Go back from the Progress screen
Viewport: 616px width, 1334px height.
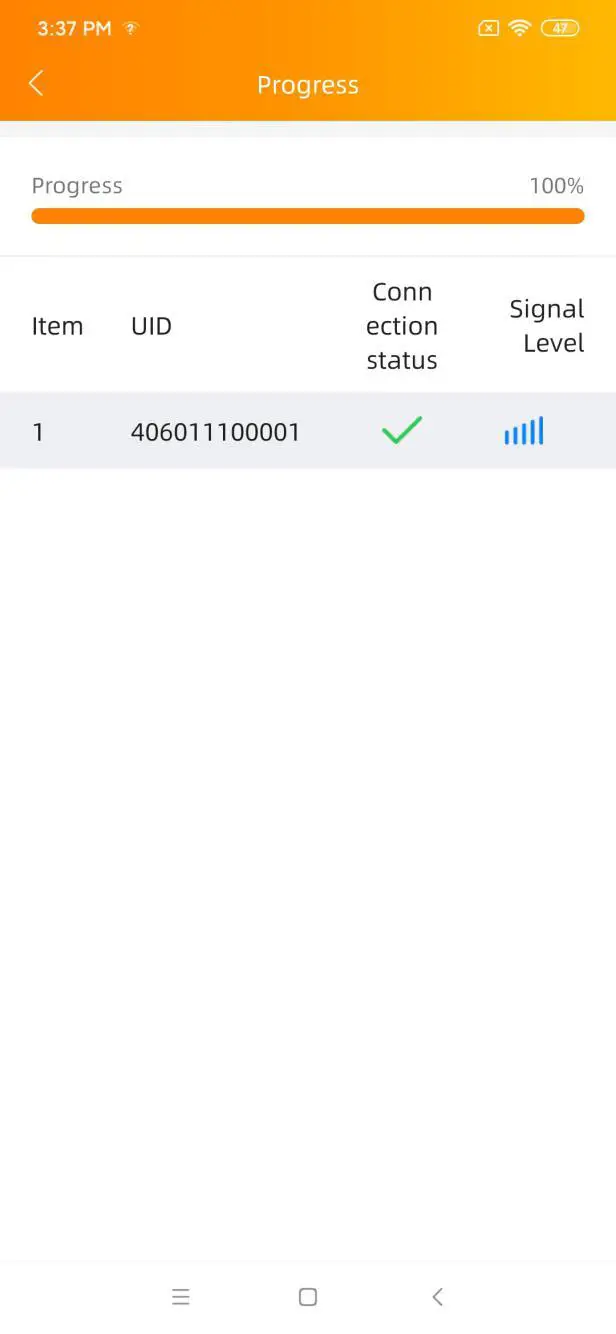tap(37, 84)
